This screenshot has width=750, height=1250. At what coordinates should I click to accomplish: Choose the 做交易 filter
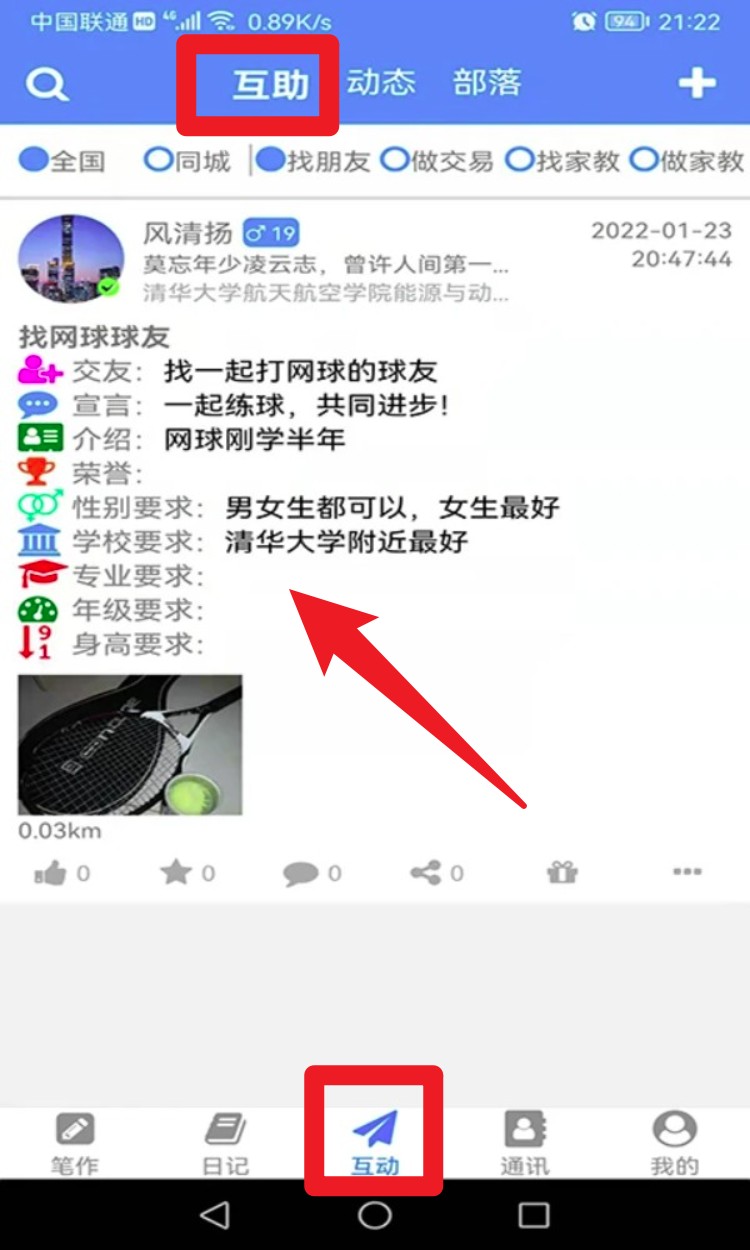(x=438, y=161)
